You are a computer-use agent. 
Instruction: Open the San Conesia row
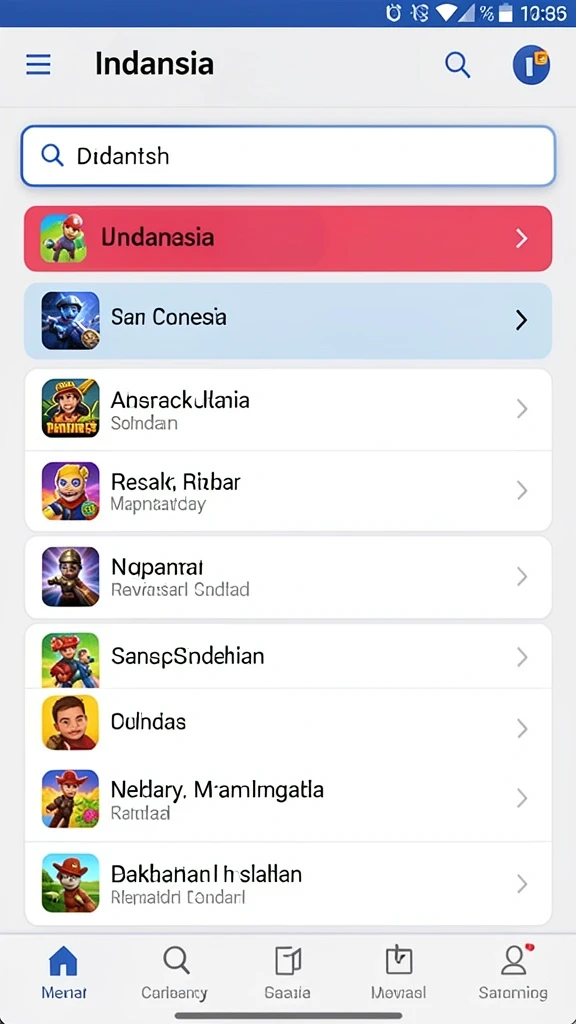pos(288,321)
